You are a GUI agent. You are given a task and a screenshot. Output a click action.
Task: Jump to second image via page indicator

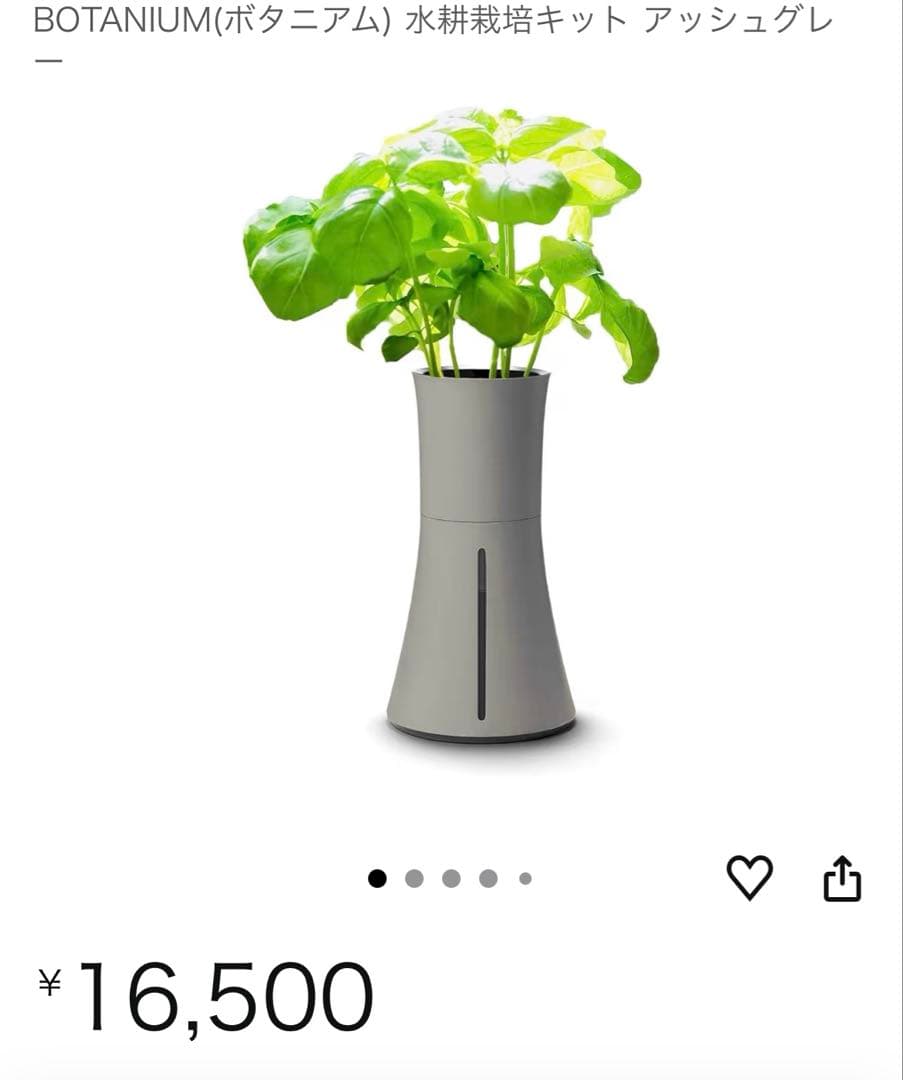(x=414, y=879)
